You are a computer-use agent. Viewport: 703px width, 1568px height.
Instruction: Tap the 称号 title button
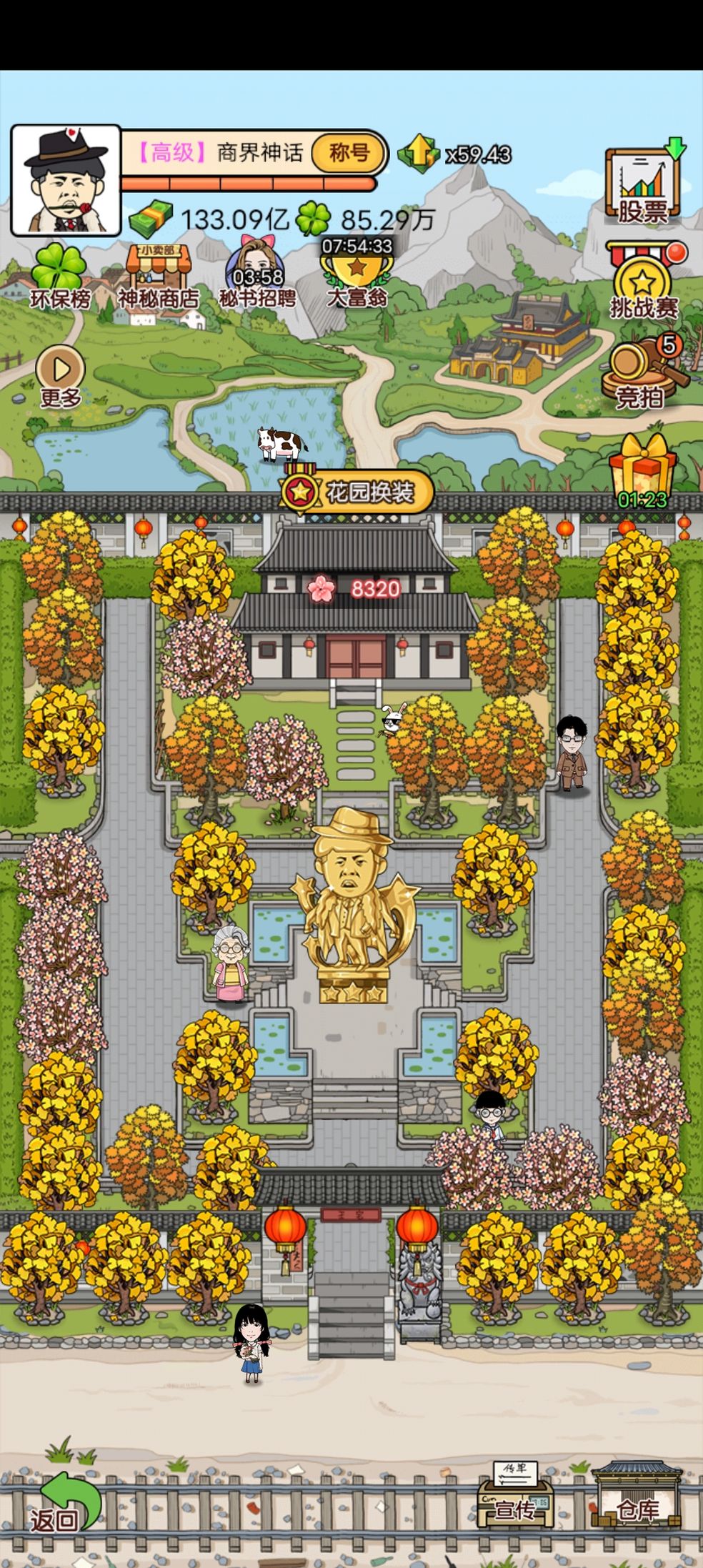point(349,152)
